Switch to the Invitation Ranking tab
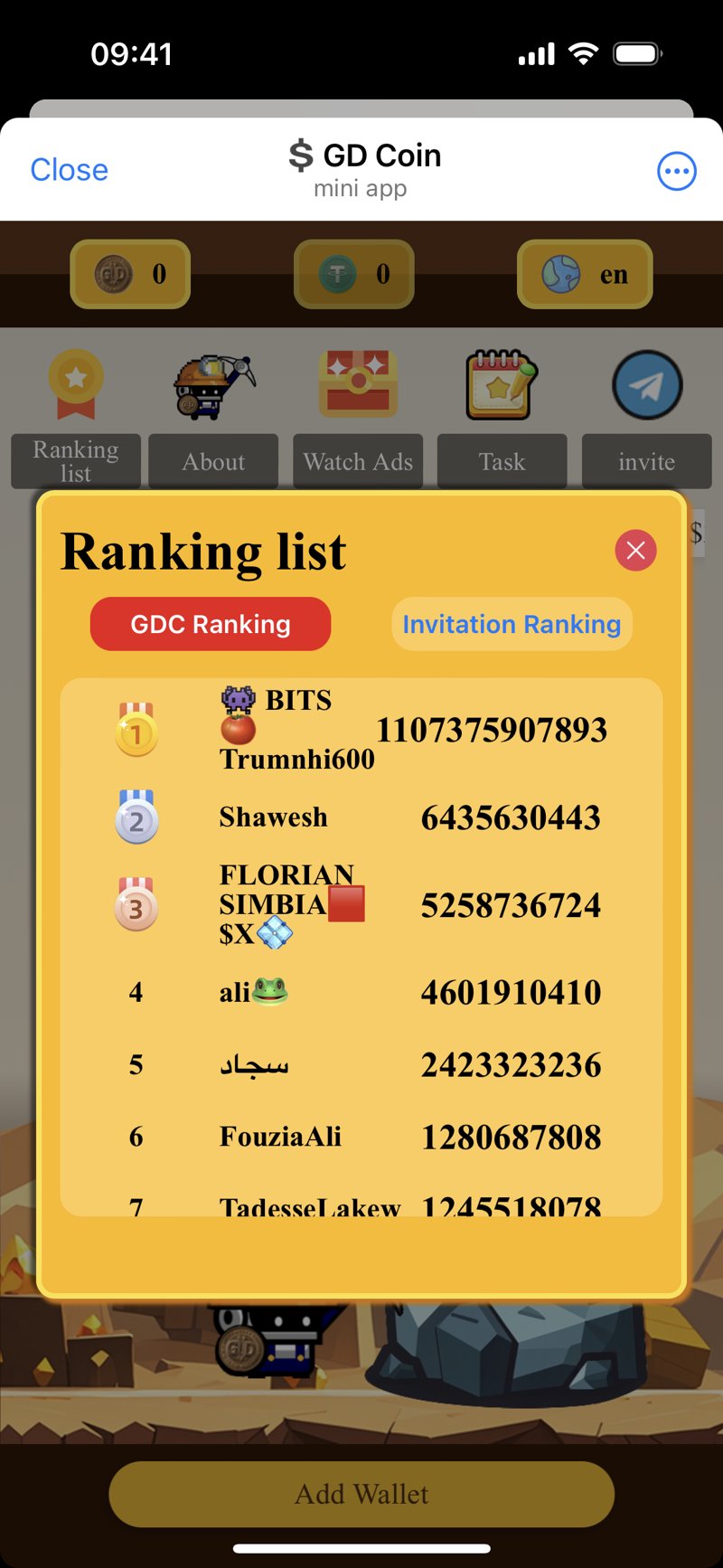The width and height of the screenshot is (723, 1568). [512, 624]
